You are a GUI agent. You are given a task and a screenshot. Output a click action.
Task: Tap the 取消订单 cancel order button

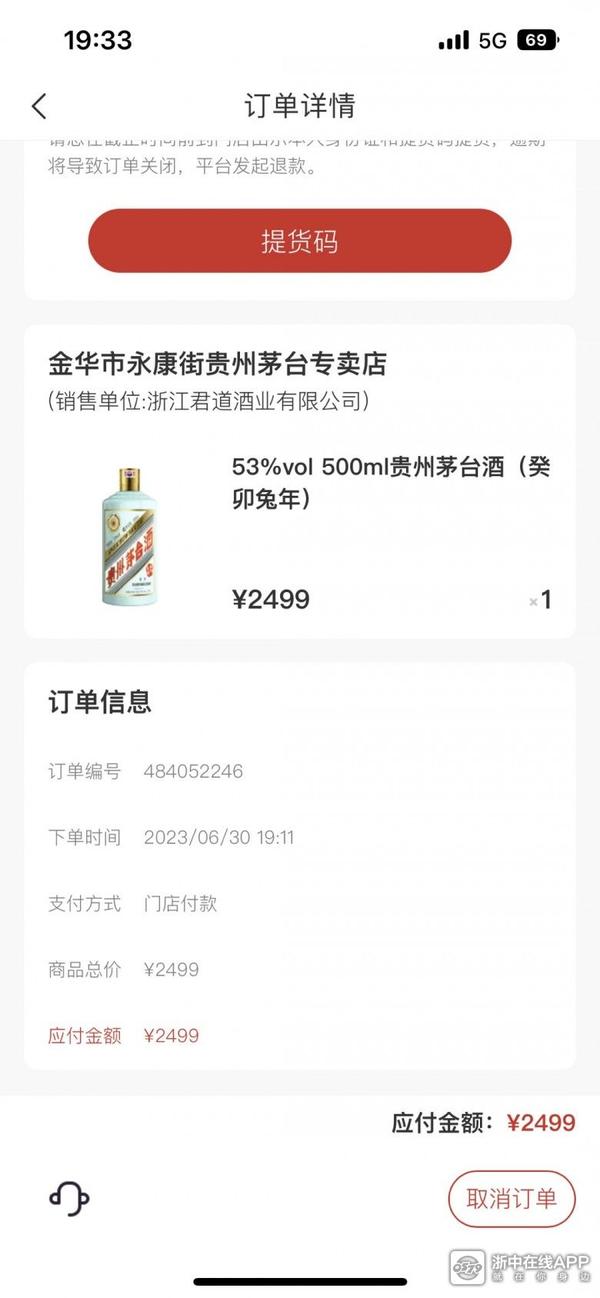pos(511,1198)
